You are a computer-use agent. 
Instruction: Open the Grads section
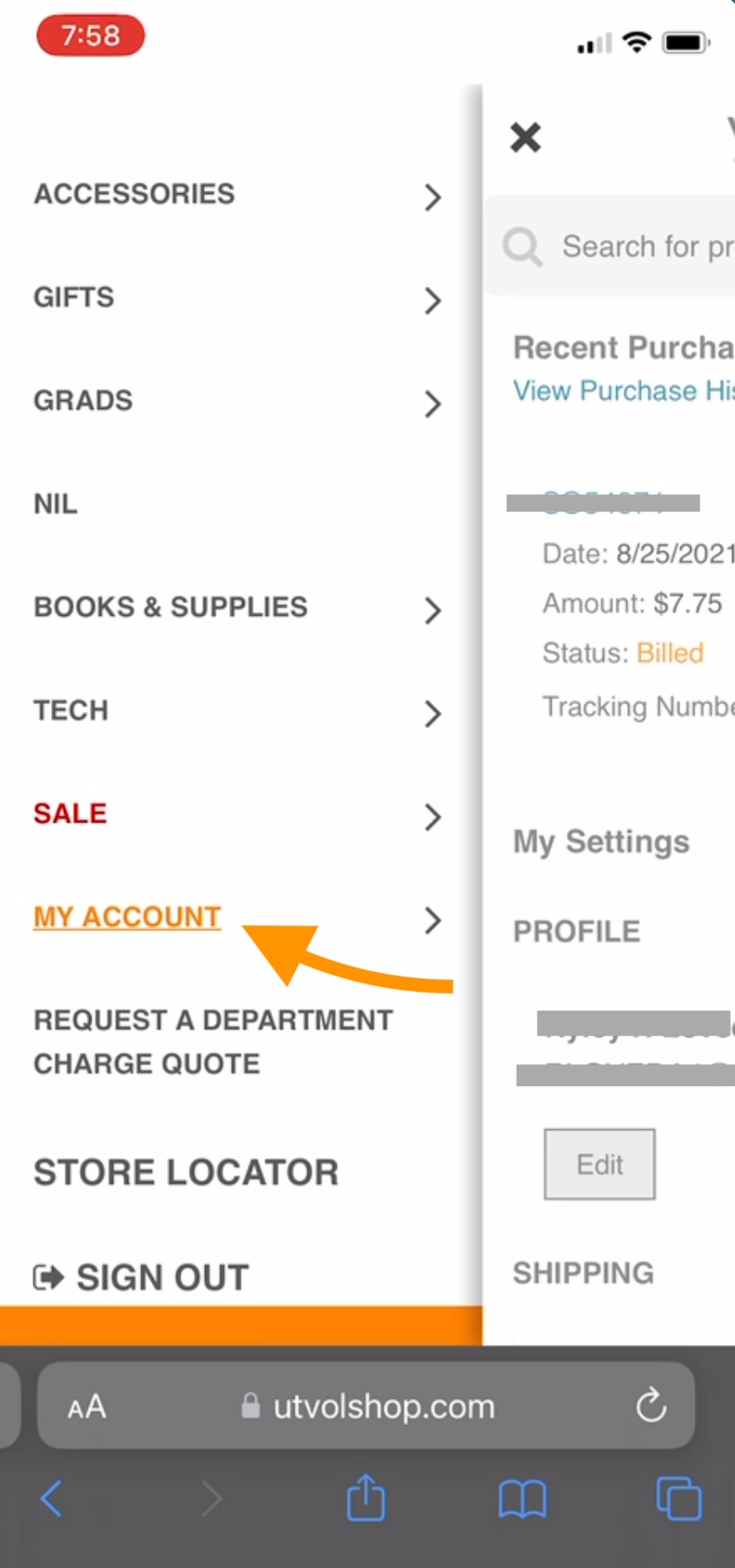coord(238,401)
